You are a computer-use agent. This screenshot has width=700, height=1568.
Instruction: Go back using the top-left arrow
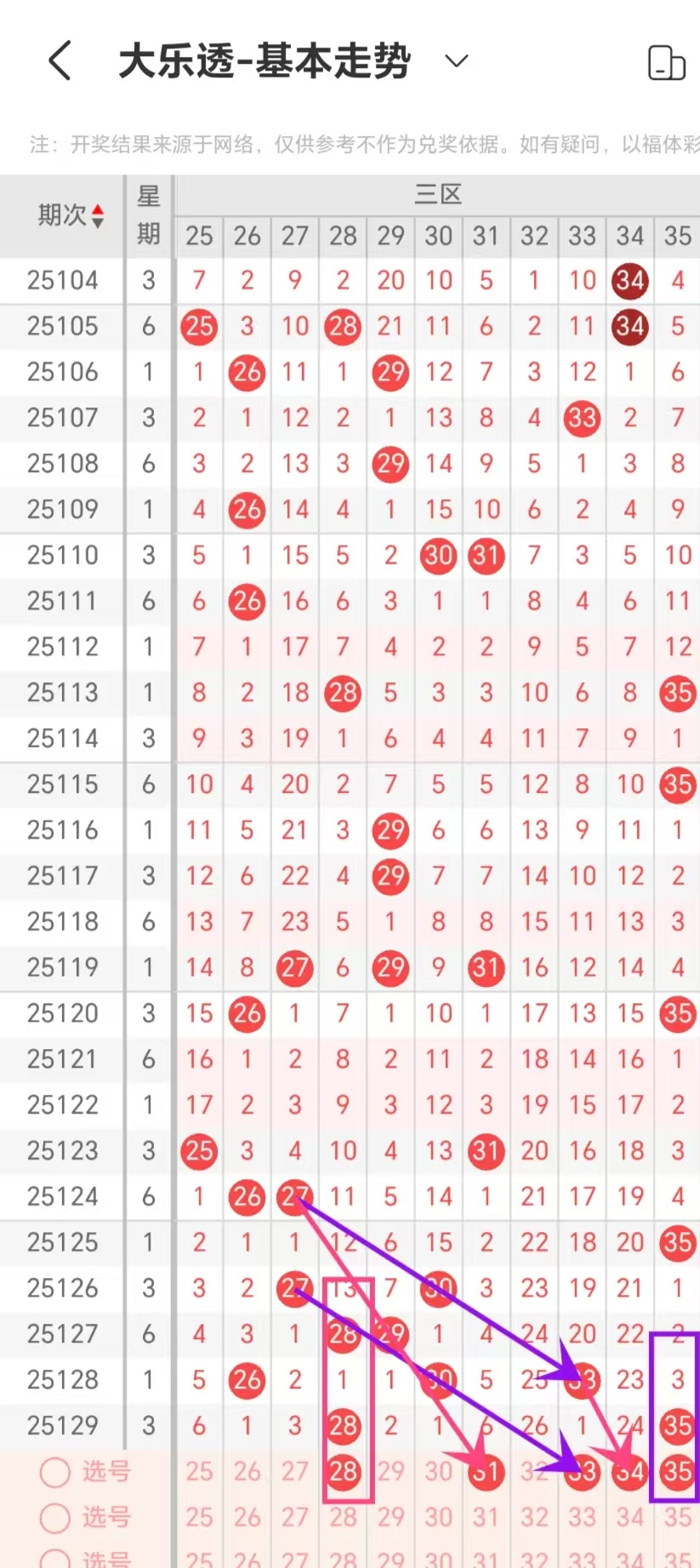pyautogui.click(x=60, y=61)
